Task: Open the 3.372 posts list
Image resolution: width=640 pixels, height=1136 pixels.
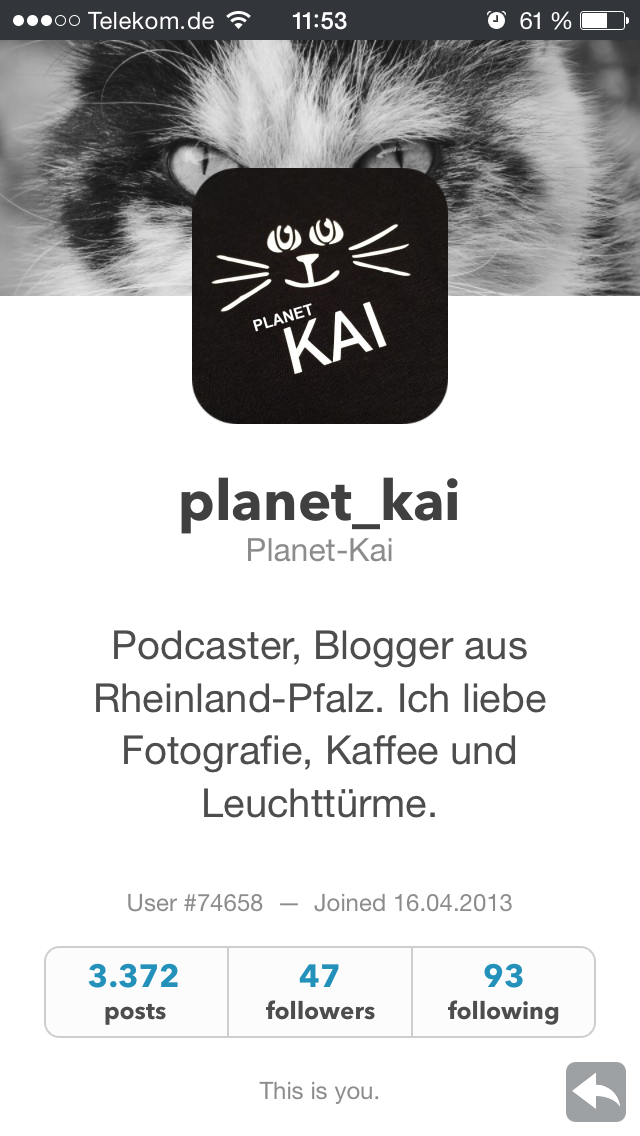Action: pyautogui.click(x=135, y=991)
